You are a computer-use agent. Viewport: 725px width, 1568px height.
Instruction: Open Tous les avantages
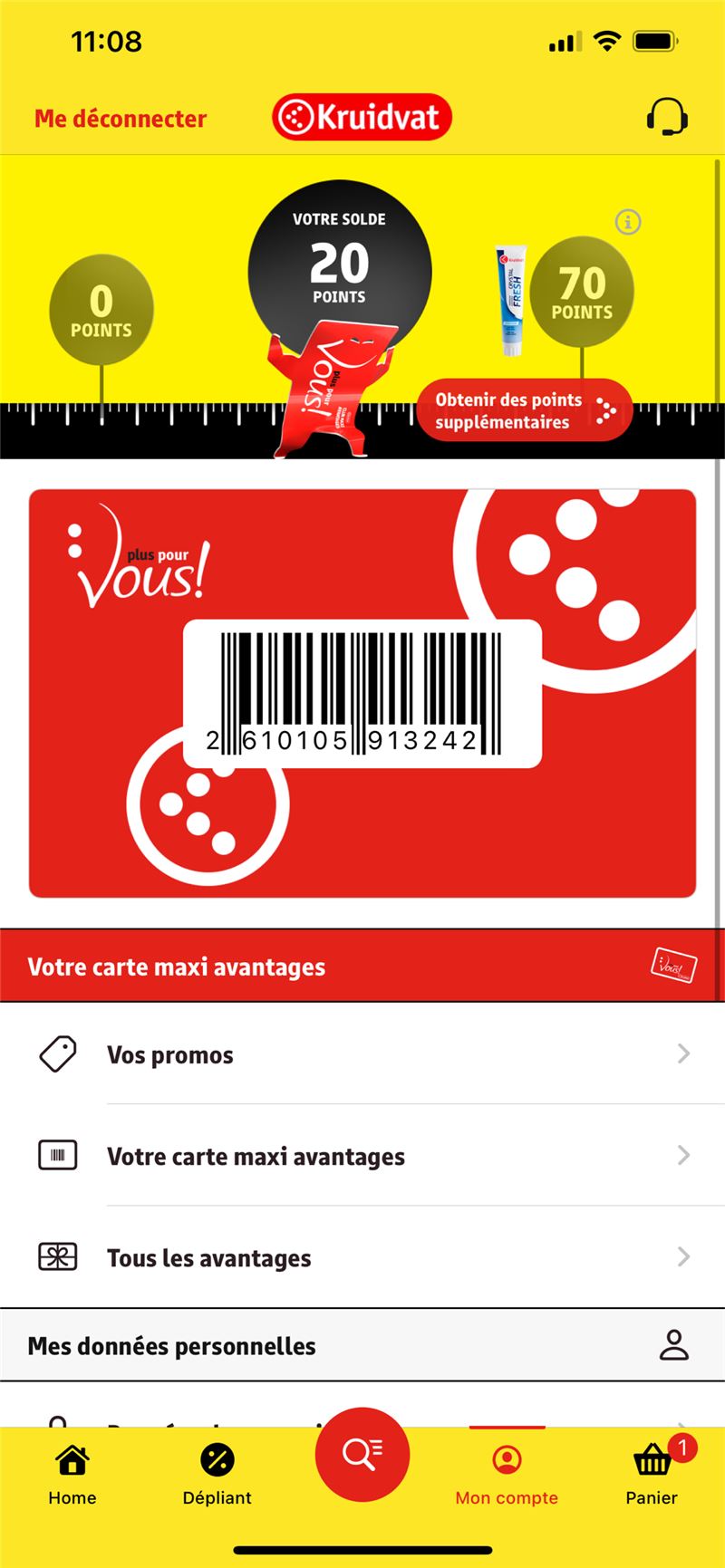point(362,1257)
